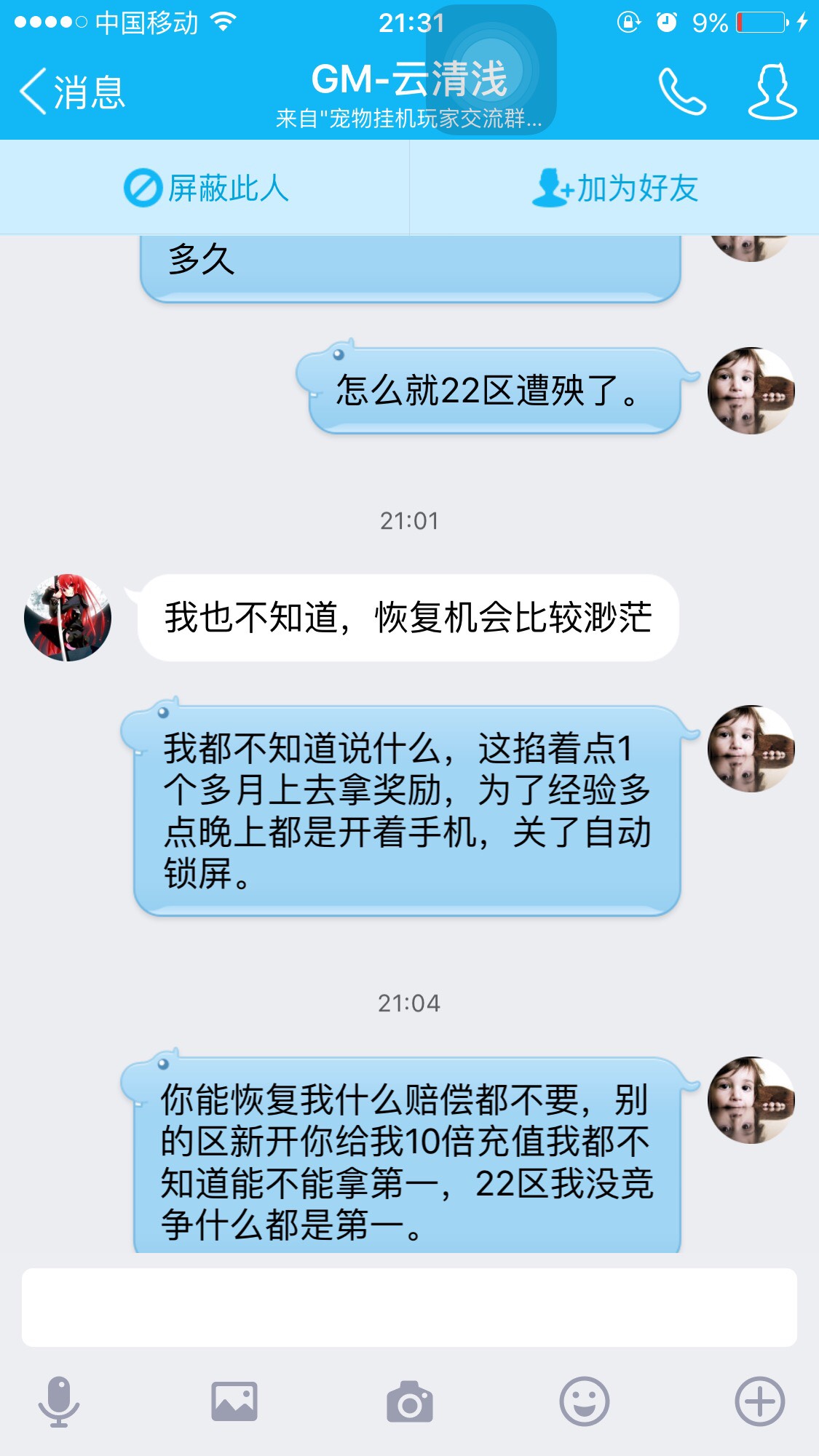Go back to 消息 list

[71, 92]
